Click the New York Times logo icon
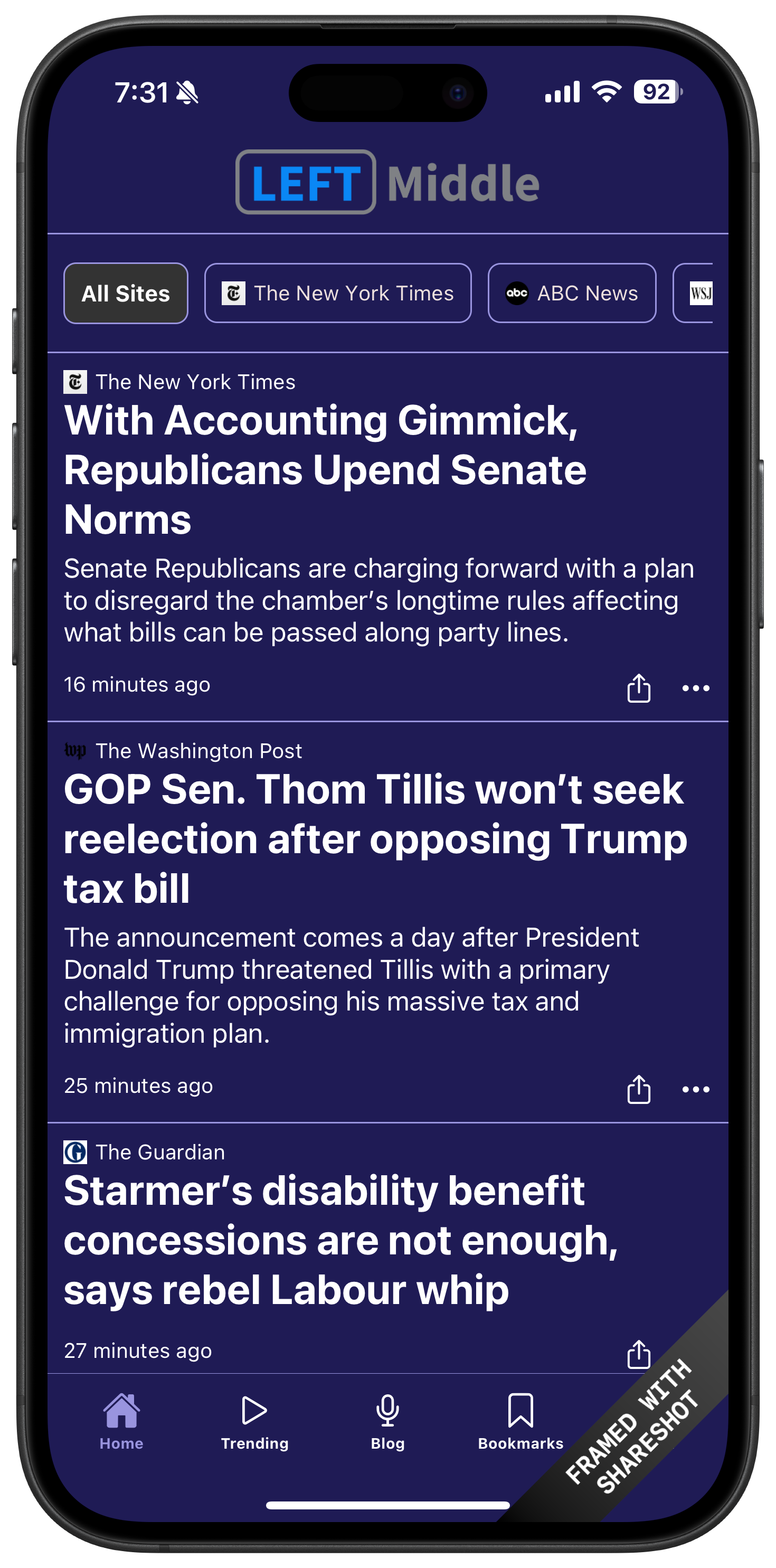 (75, 381)
